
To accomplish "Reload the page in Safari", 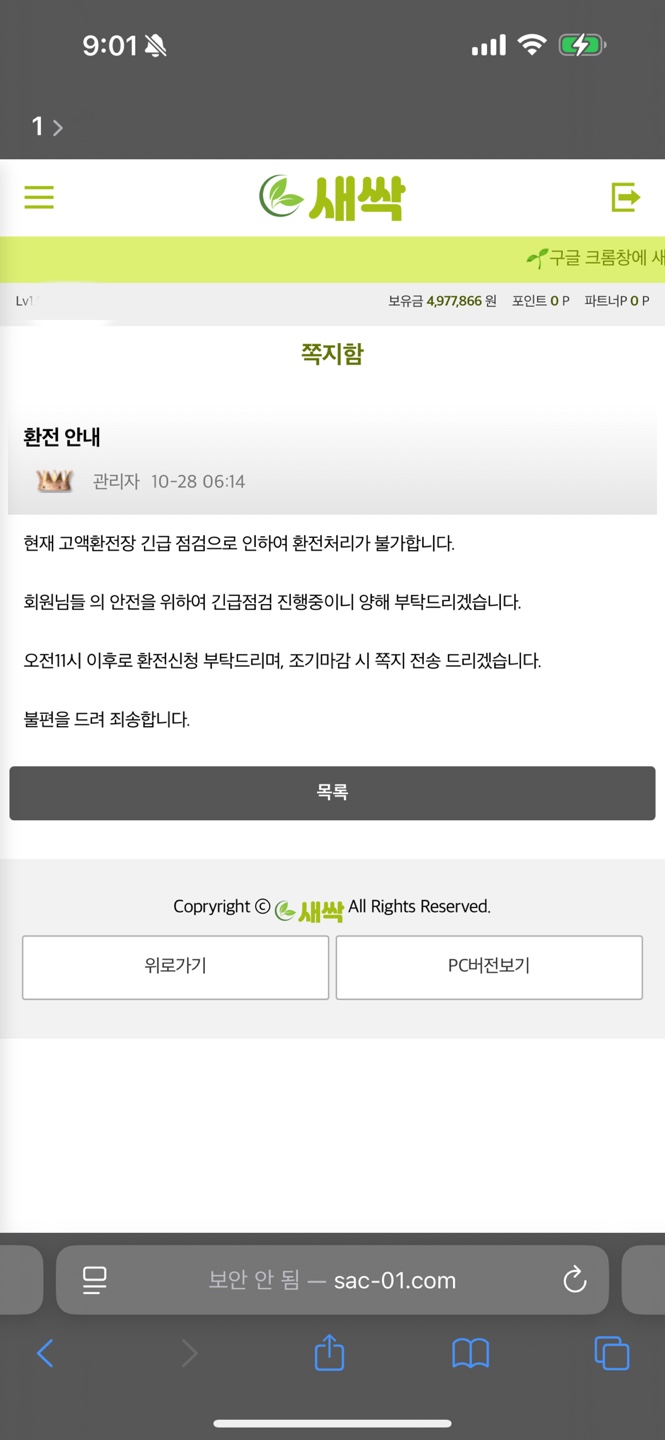I will coord(574,1279).
